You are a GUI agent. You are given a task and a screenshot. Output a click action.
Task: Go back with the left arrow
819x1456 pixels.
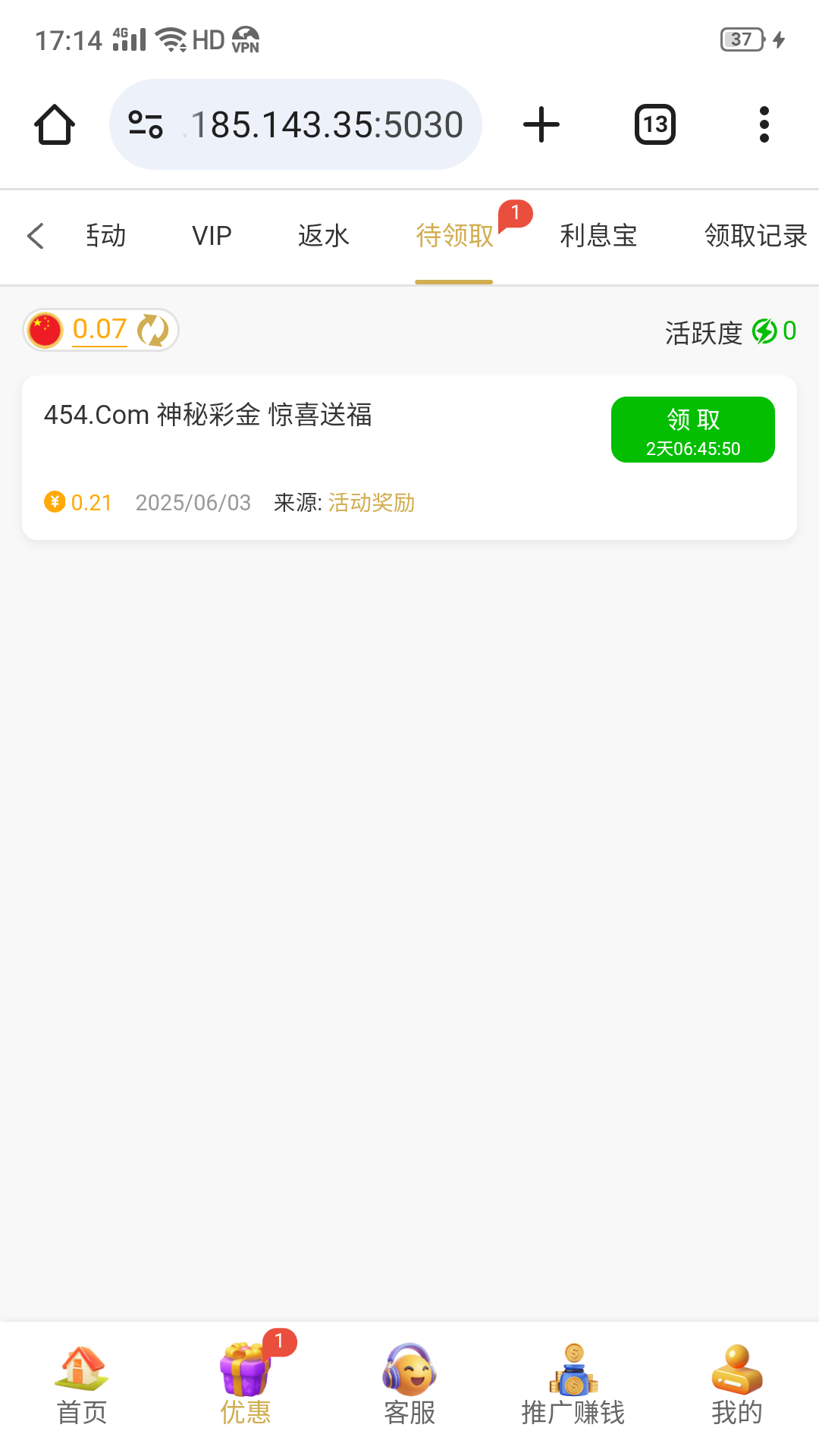36,236
